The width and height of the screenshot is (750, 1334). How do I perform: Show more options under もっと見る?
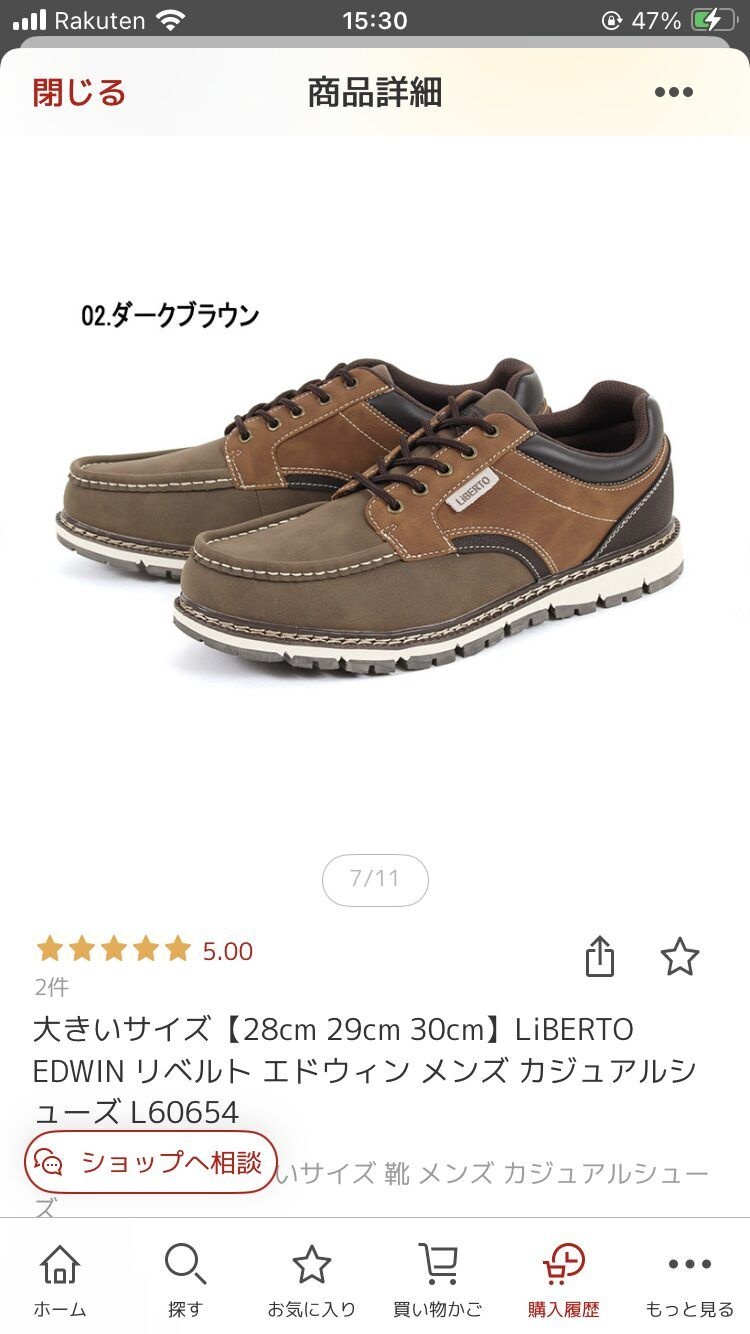click(x=689, y=1280)
